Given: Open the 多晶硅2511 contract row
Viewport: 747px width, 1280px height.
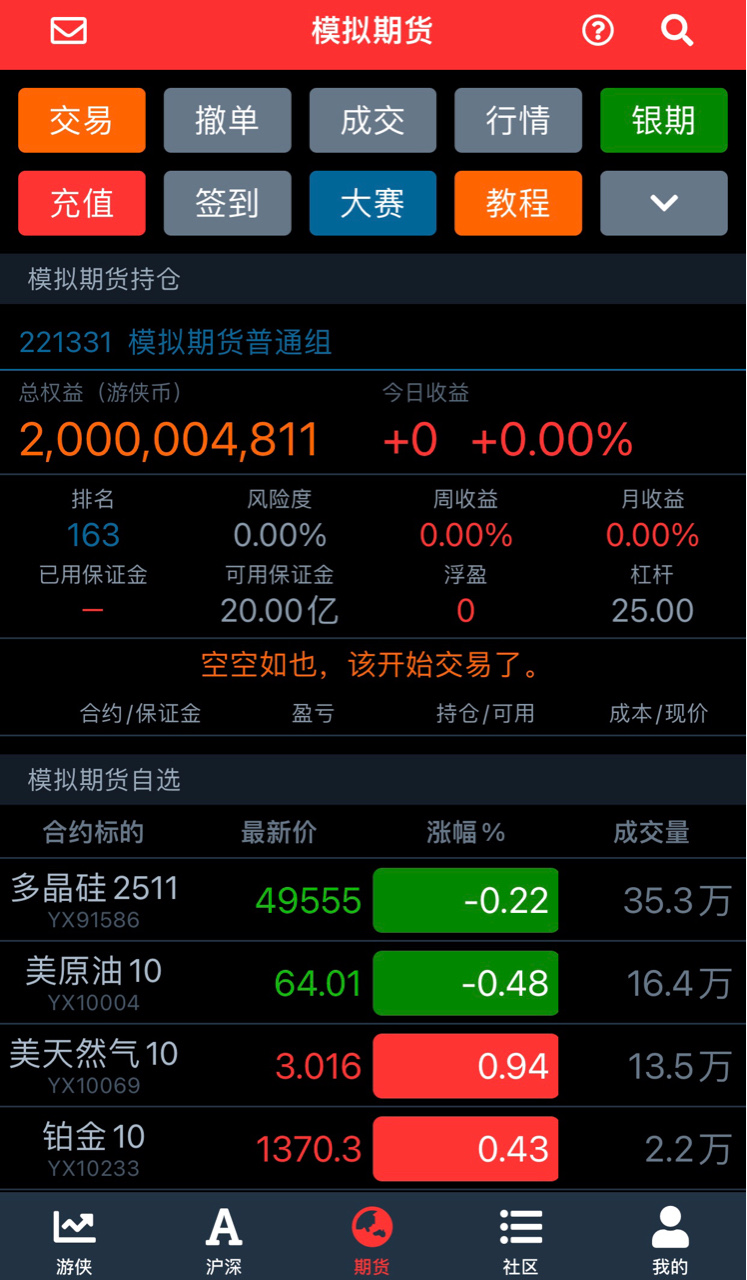Looking at the screenshot, I should click(x=373, y=900).
